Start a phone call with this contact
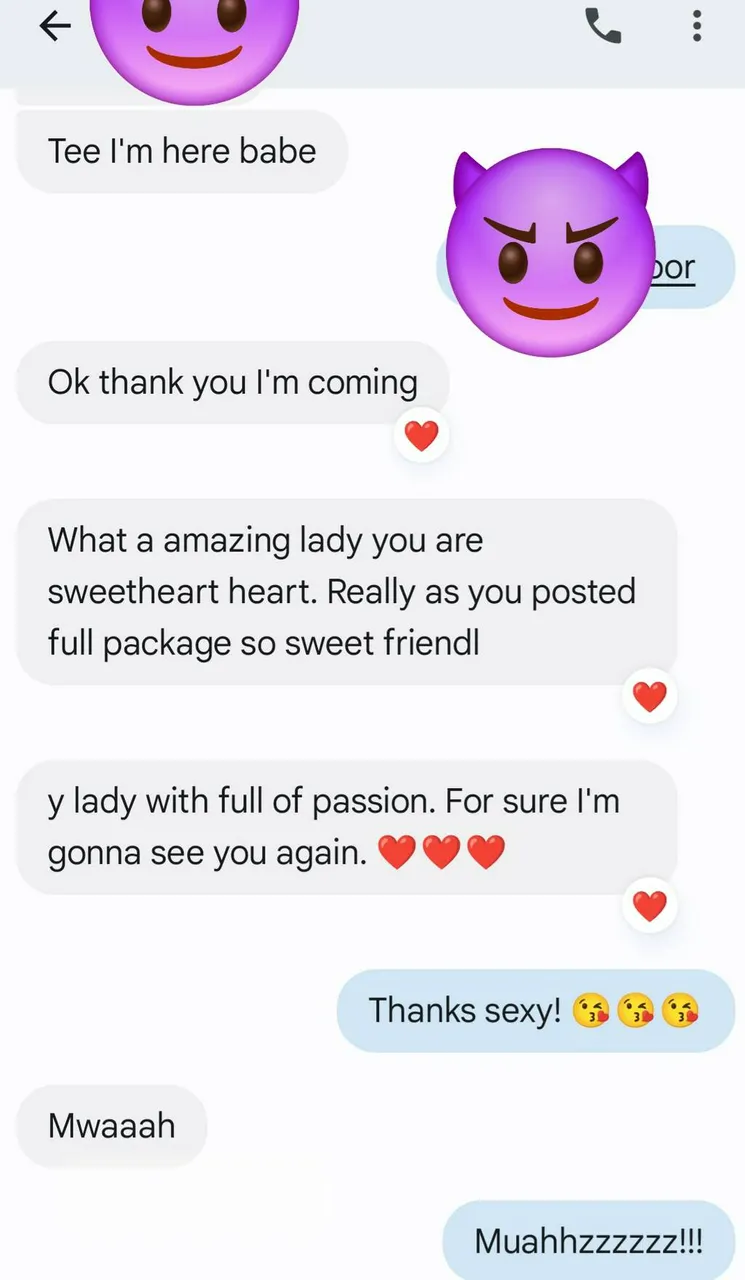 pyautogui.click(x=602, y=27)
